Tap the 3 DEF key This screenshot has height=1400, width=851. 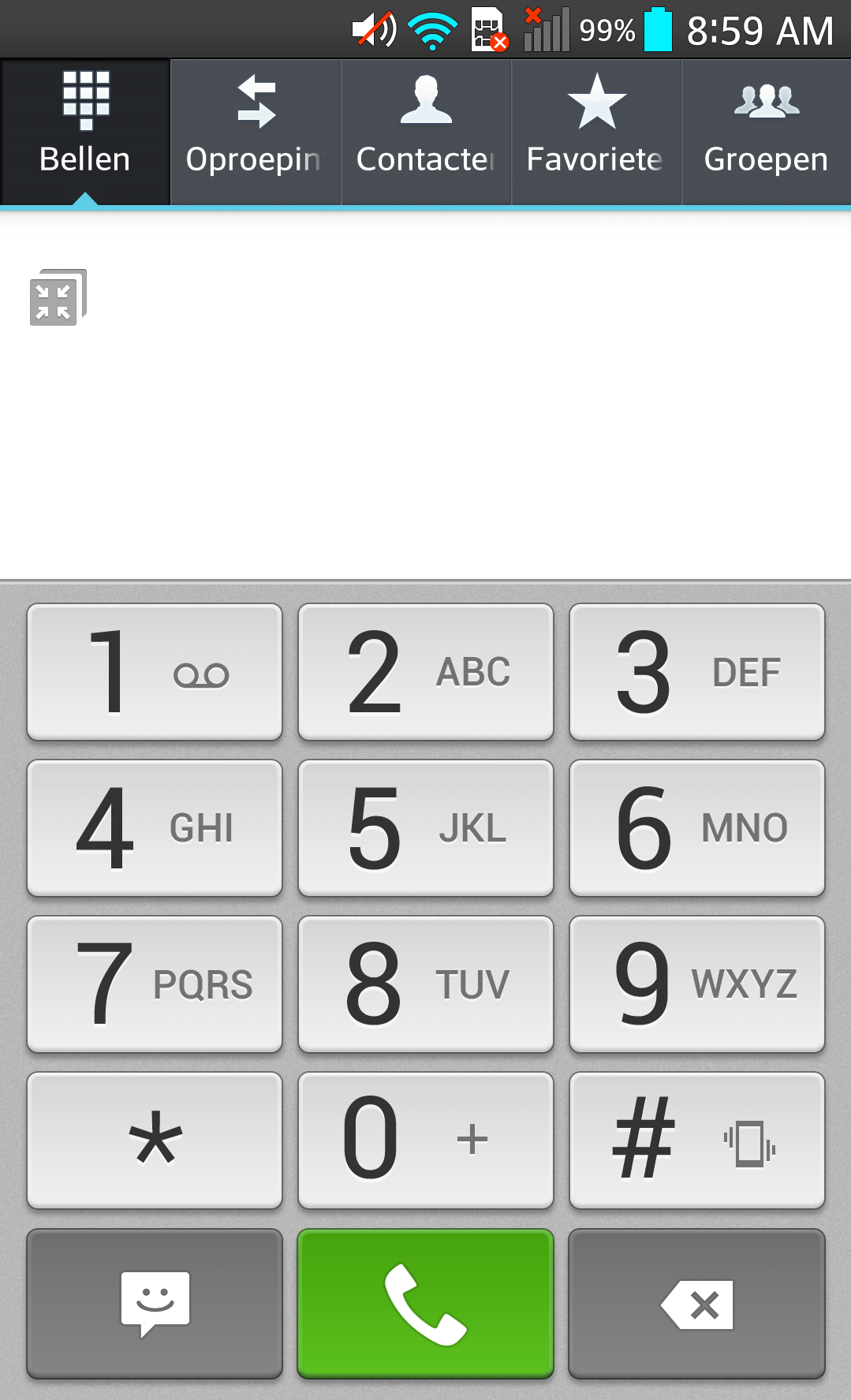point(697,672)
